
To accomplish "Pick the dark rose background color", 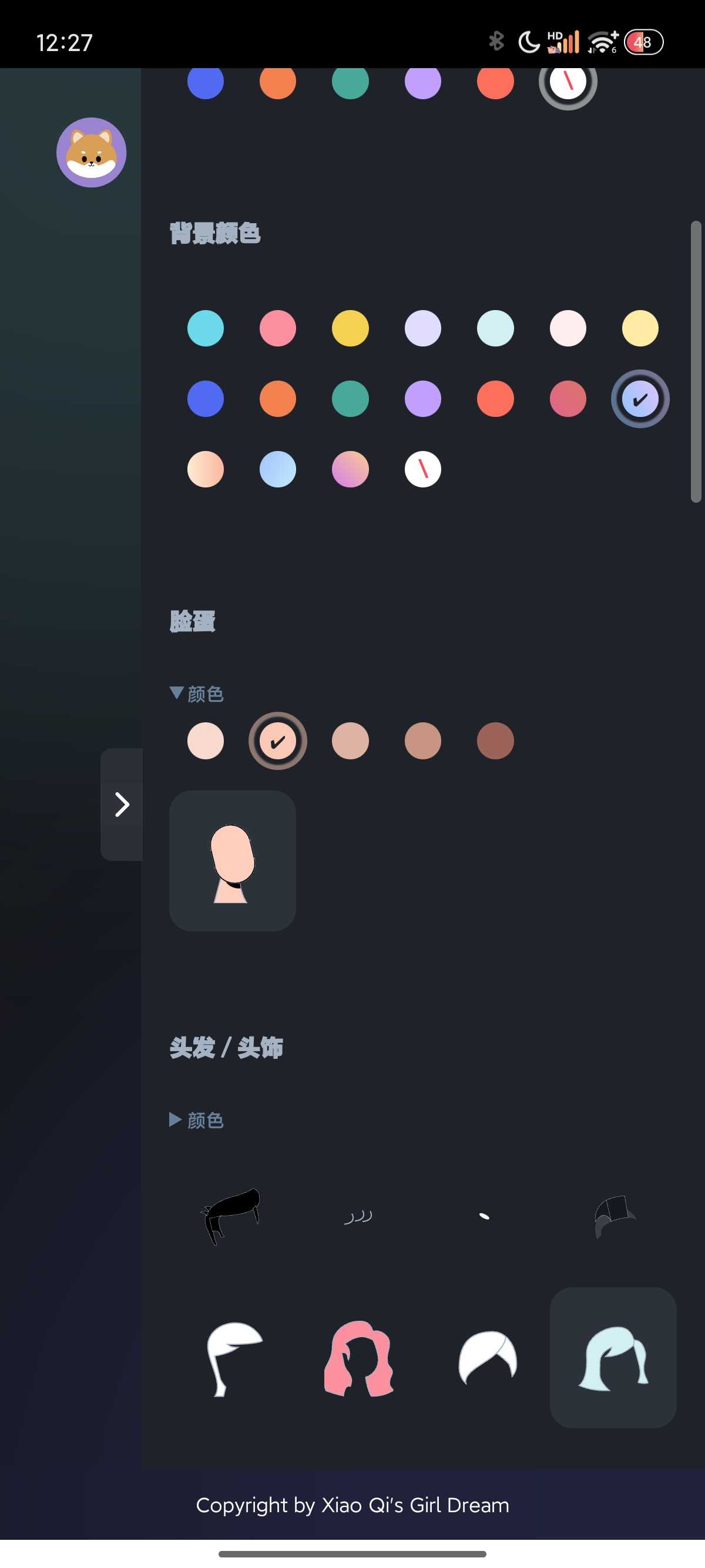I will coord(568,399).
